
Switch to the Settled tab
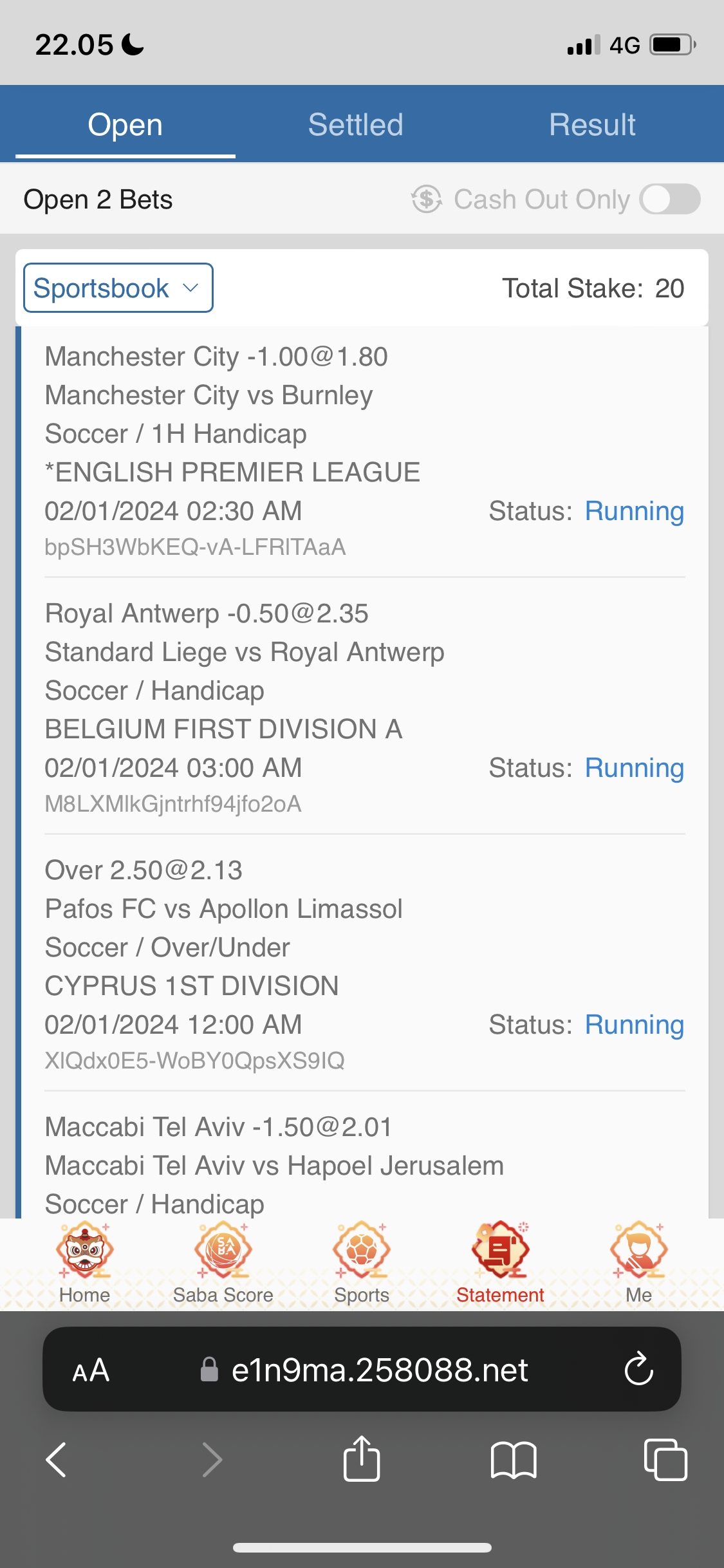[355, 125]
